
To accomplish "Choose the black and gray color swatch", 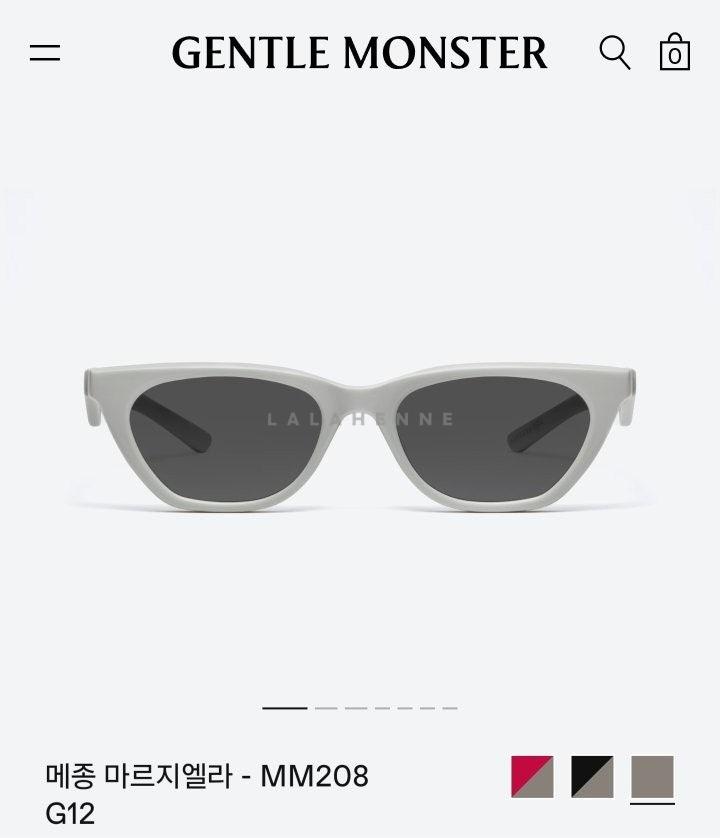I will [592, 776].
